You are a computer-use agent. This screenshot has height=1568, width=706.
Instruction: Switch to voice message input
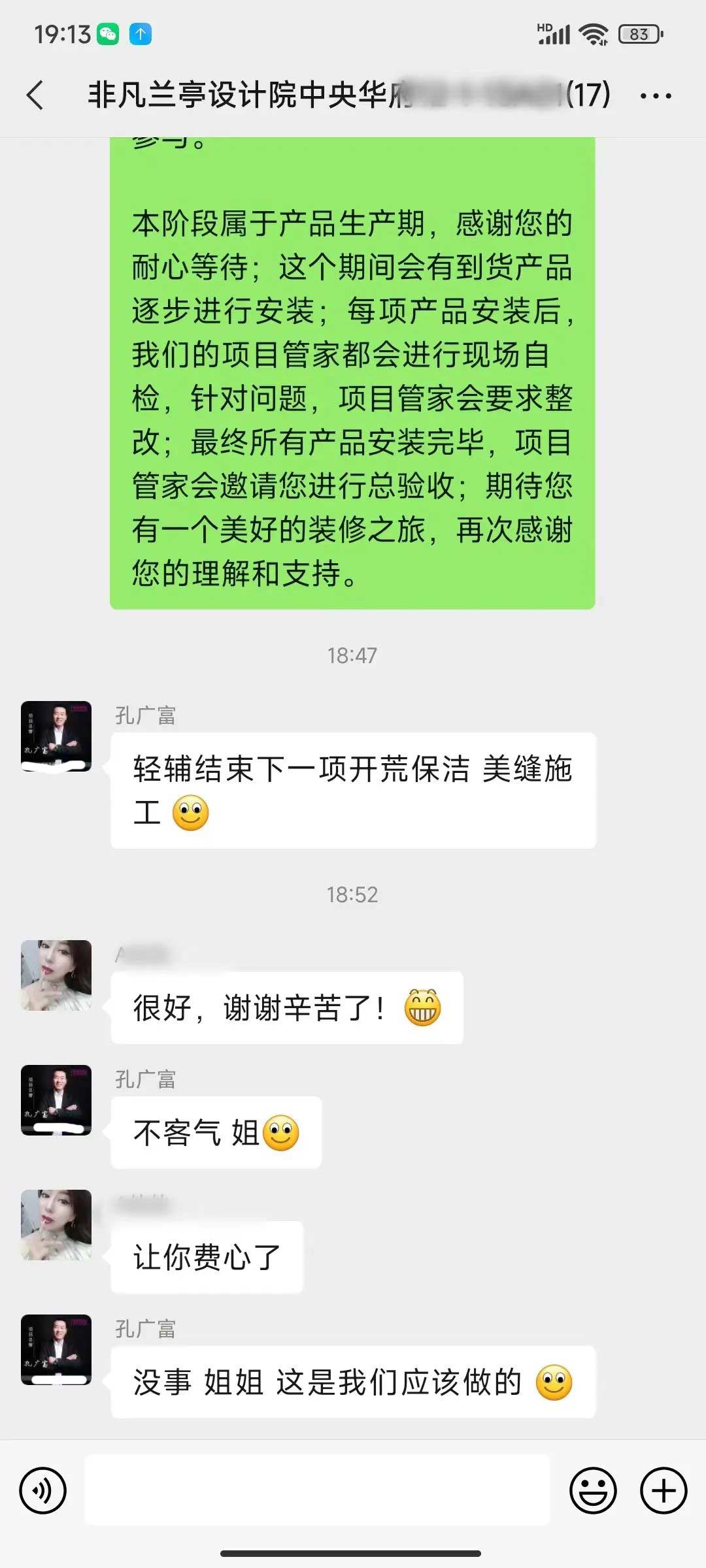point(43,1491)
